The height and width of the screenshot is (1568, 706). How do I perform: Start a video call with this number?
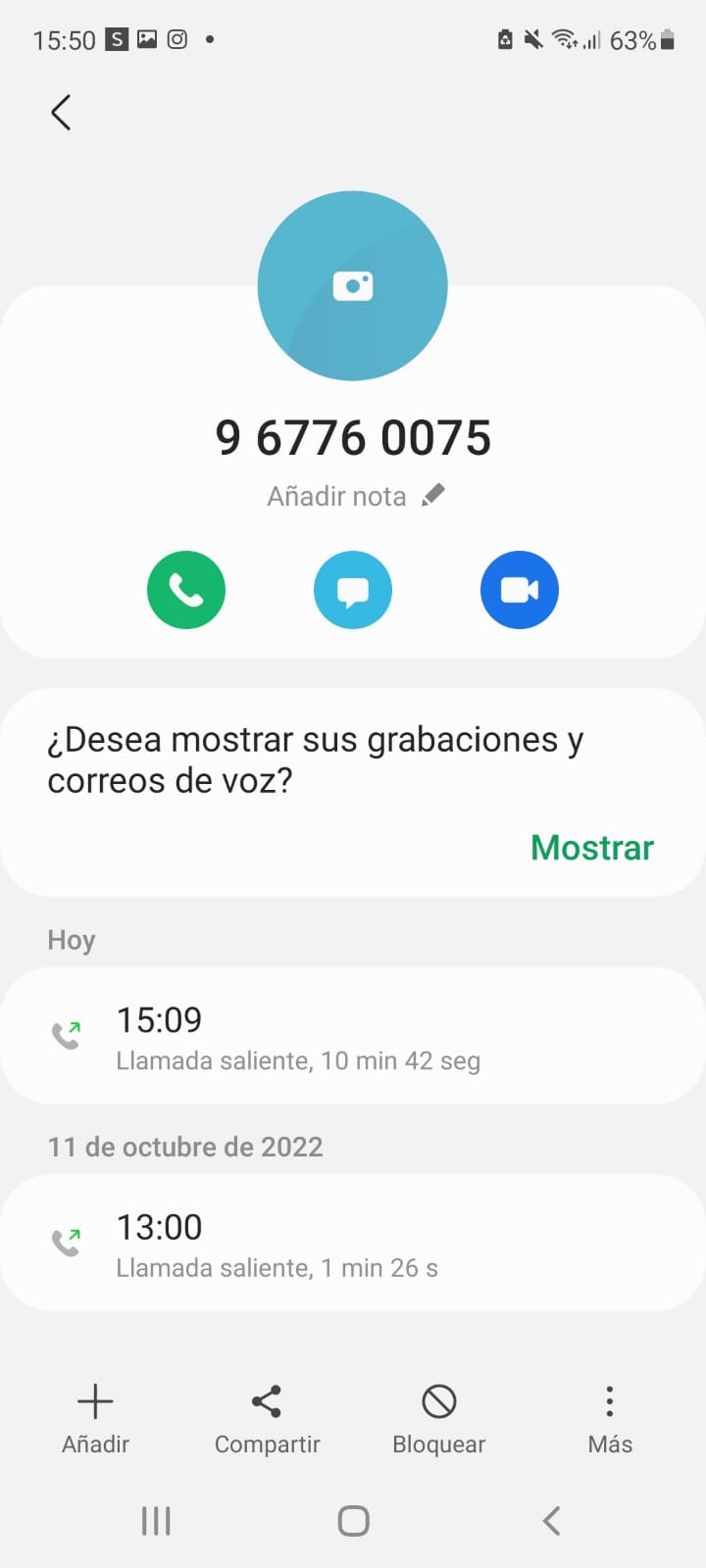[520, 590]
